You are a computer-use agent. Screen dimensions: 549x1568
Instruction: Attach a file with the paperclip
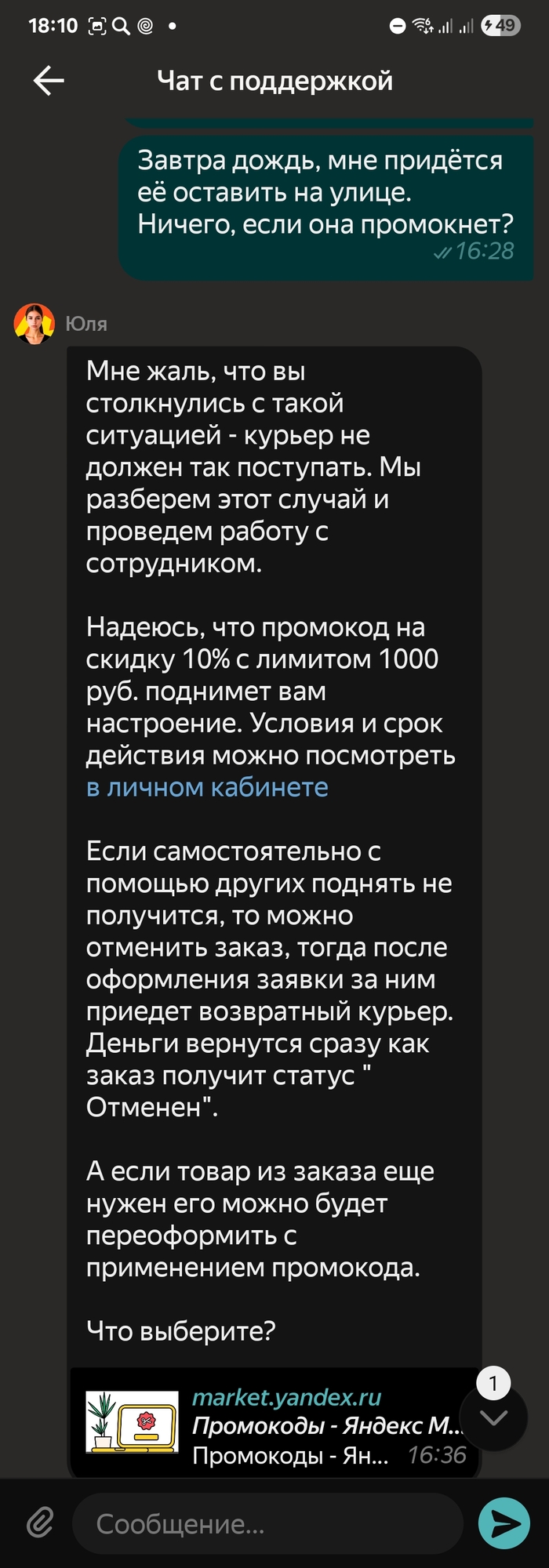click(40, 1523)
